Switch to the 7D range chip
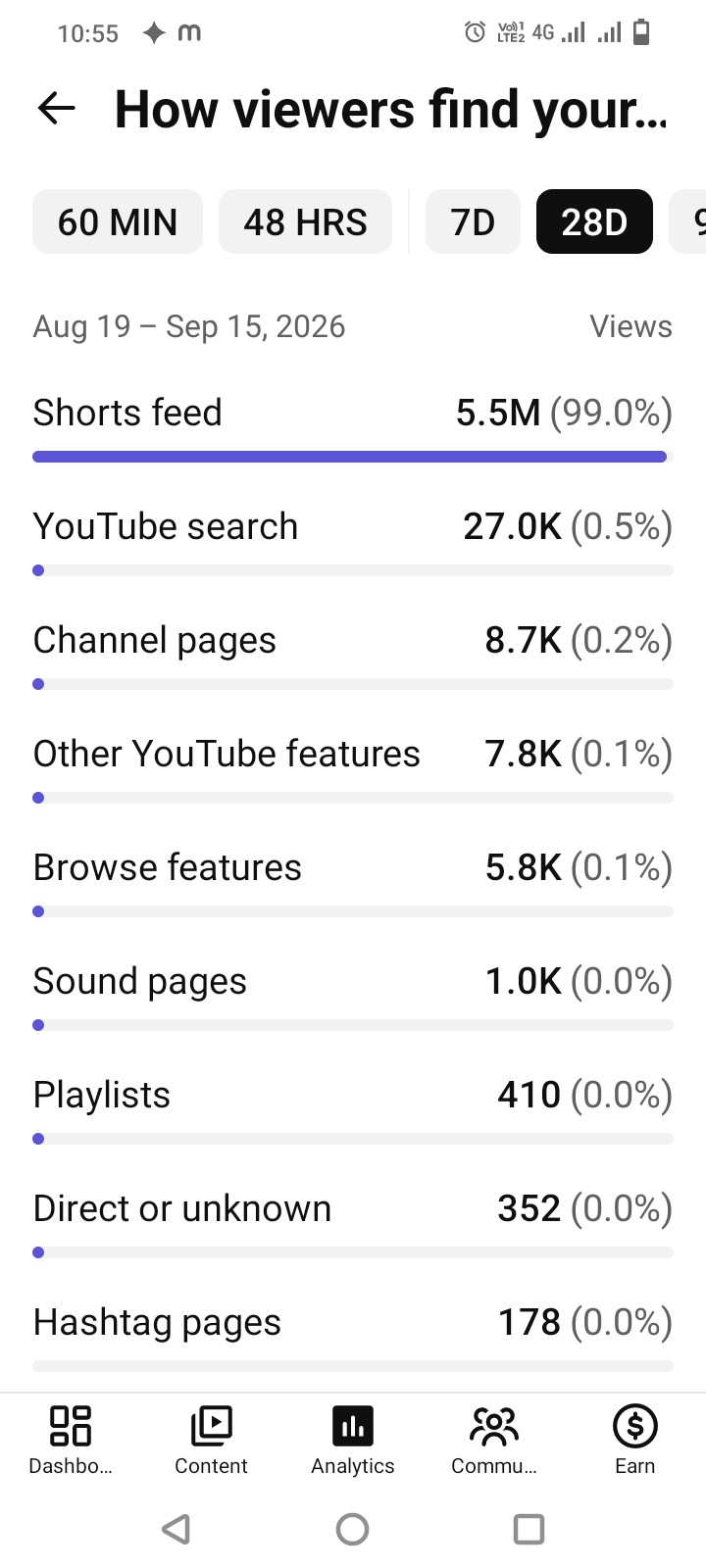The width and height of the screenshot is (706, 1568). [473, 222]
